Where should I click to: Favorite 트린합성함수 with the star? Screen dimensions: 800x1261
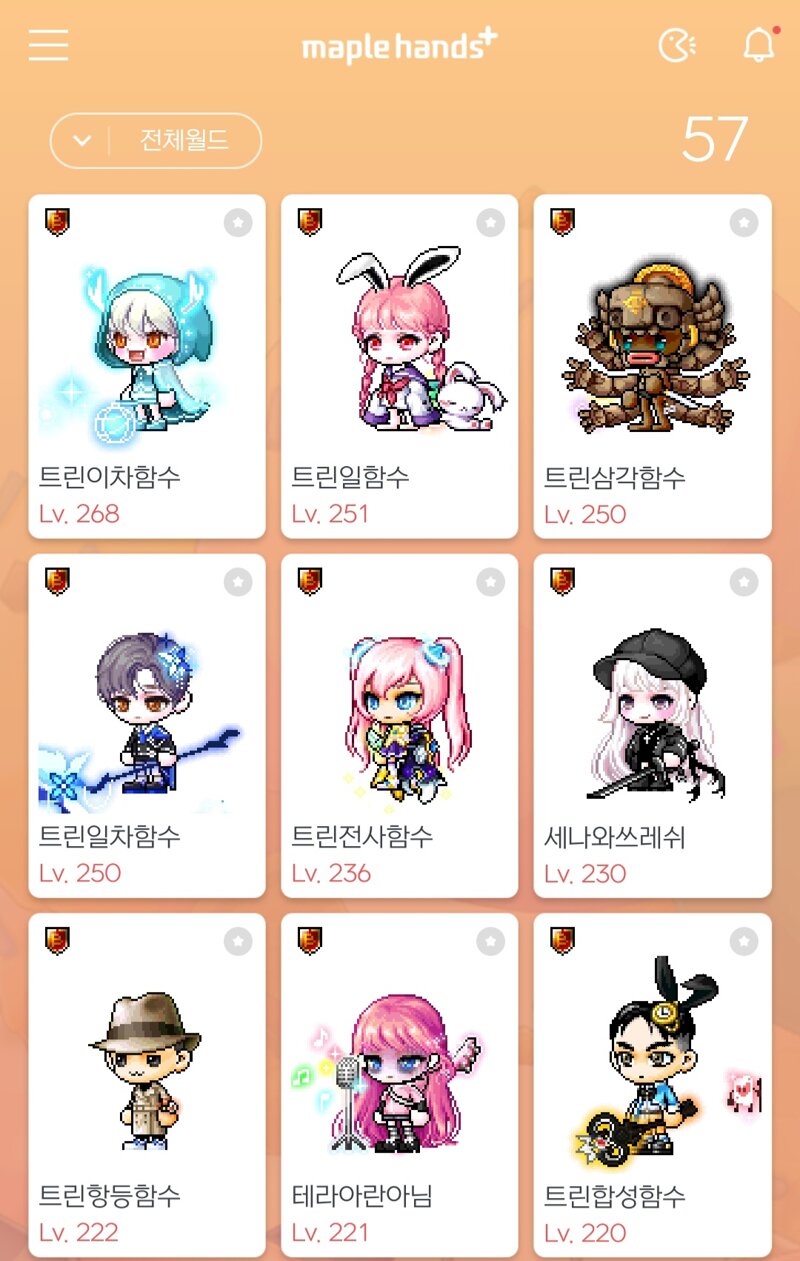click(x=743, y=941)
